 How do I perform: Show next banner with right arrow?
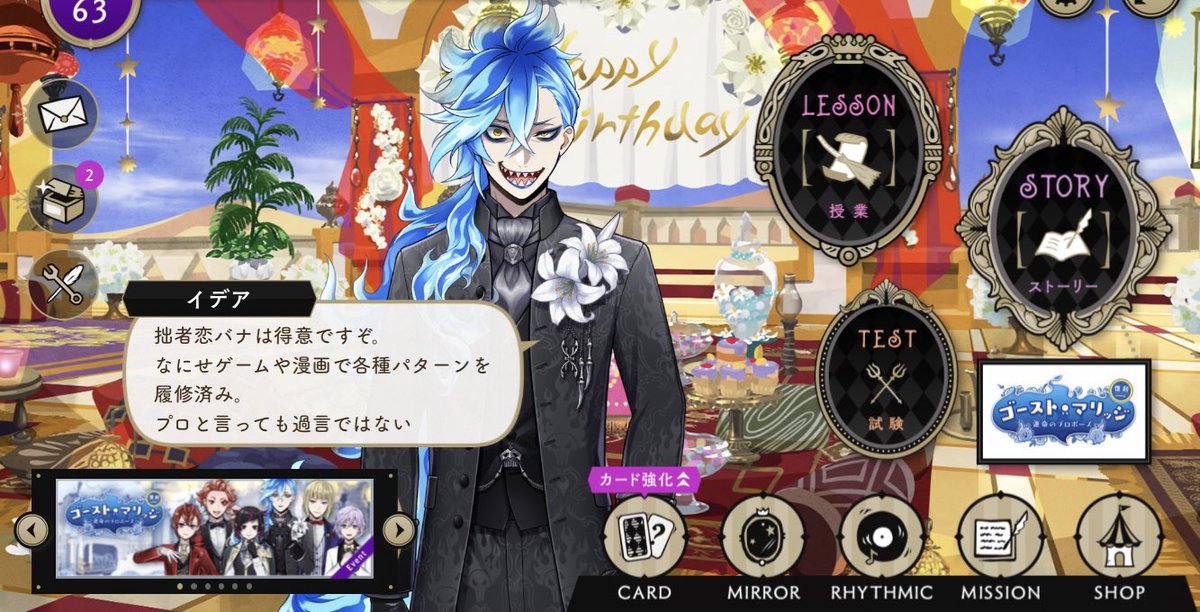[398, 530]
